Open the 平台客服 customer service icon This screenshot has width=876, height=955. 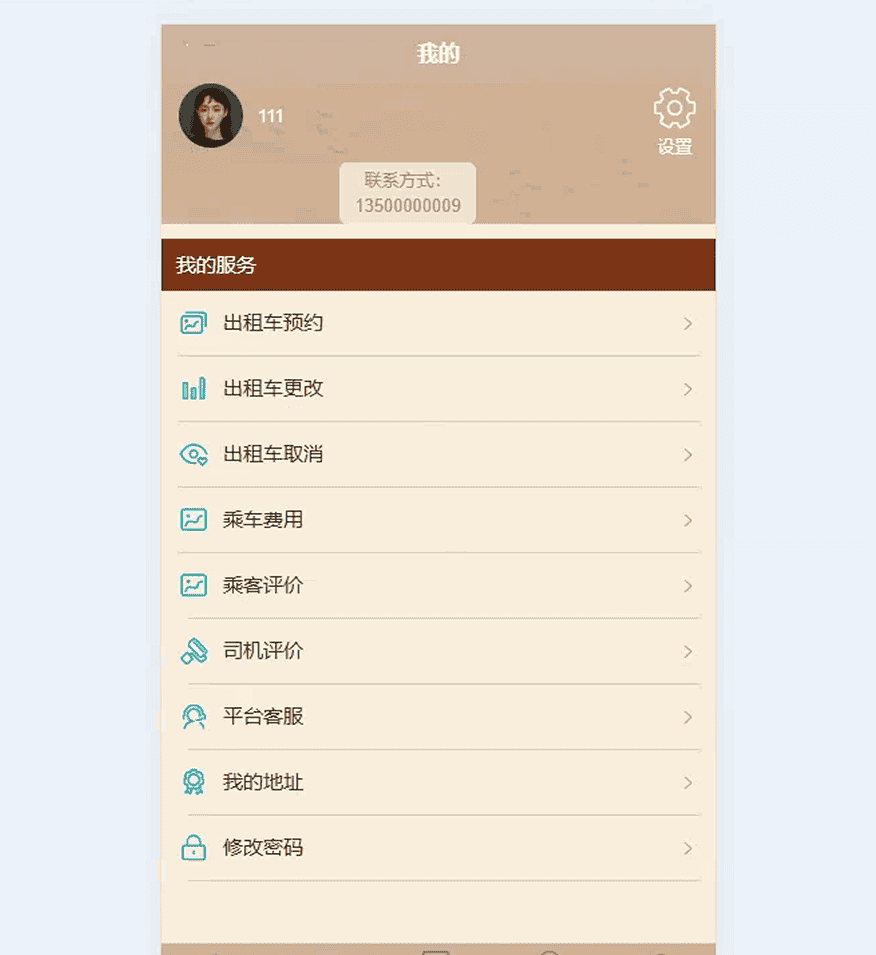(x=193, y=717)
